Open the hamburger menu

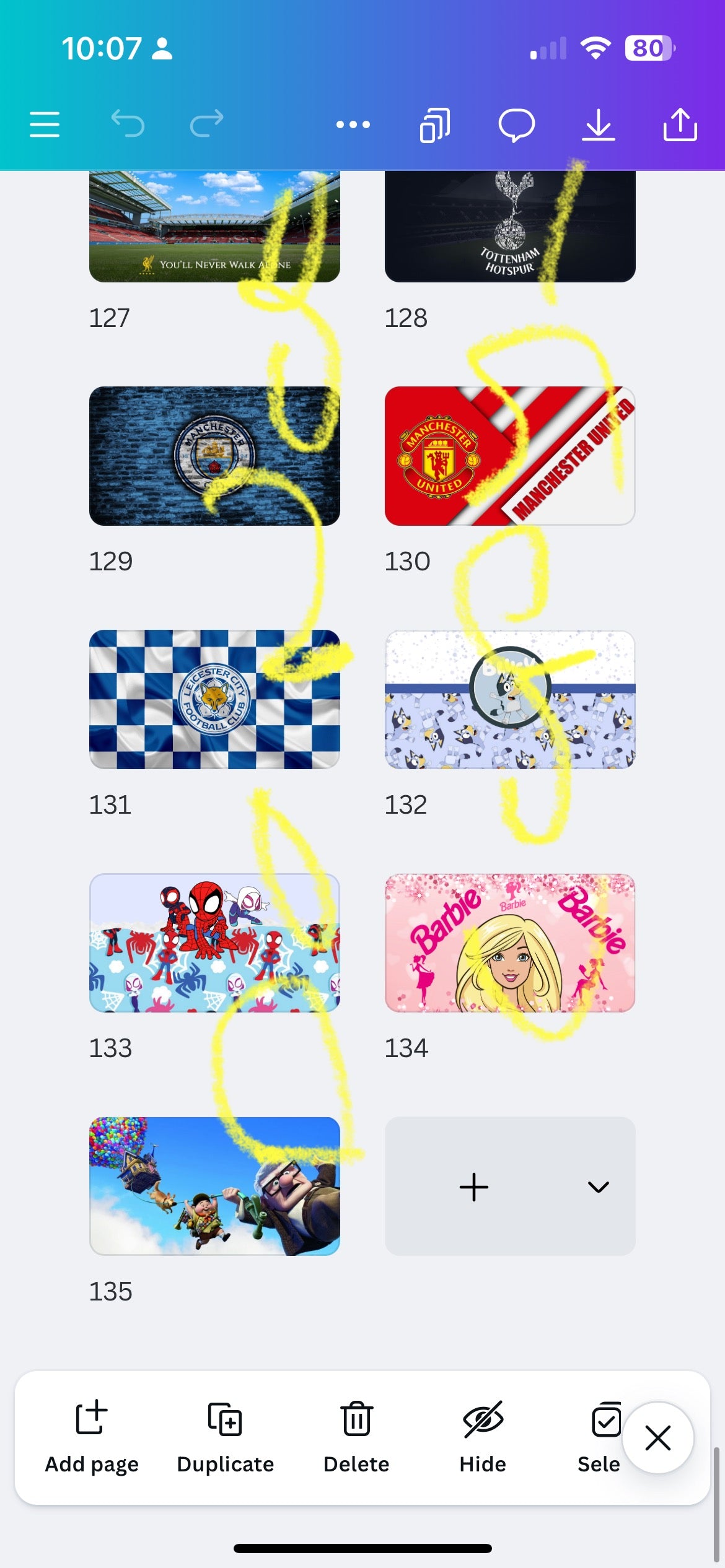point(45,124)
